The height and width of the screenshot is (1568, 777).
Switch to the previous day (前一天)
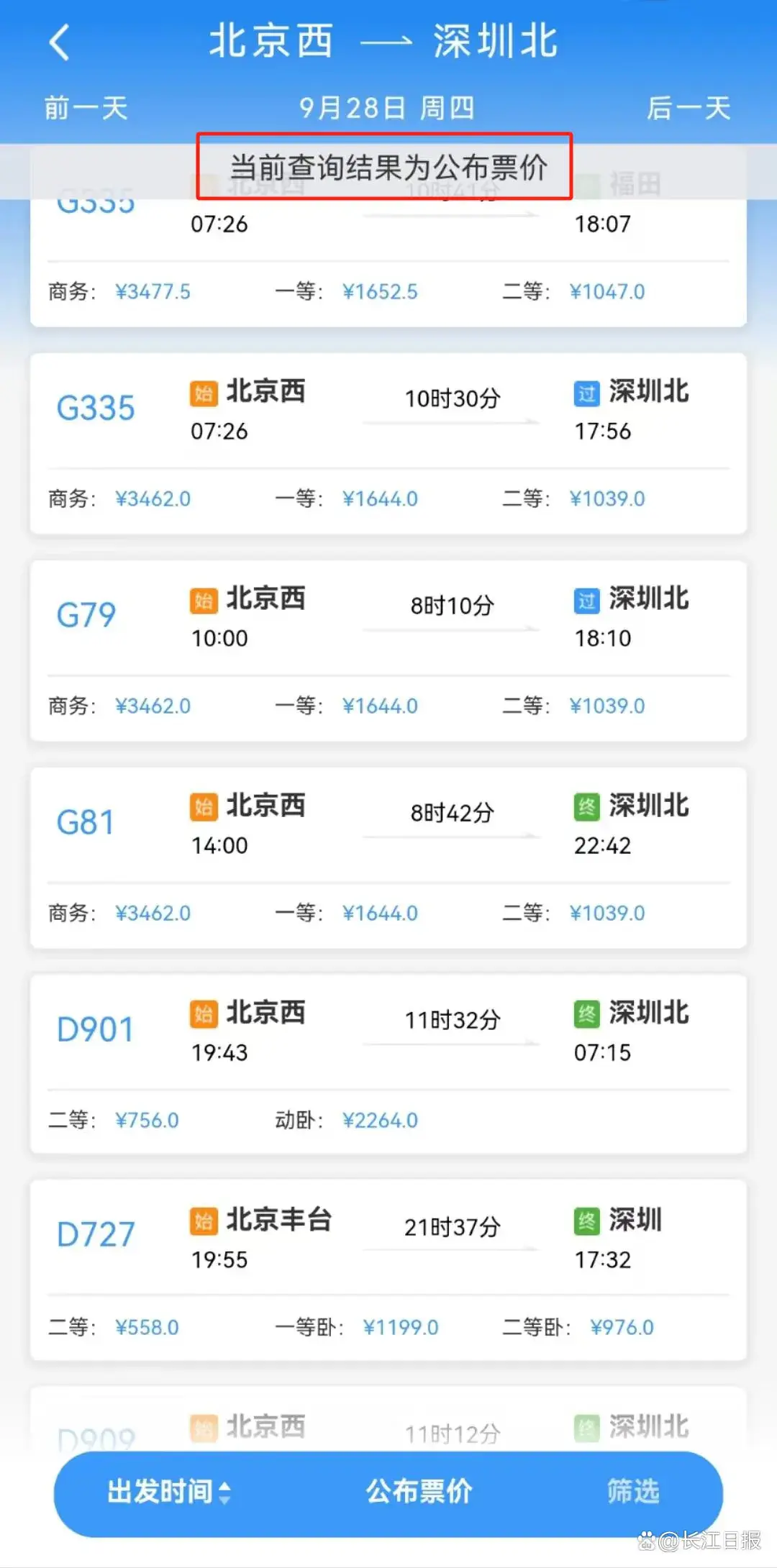point(86,109)
